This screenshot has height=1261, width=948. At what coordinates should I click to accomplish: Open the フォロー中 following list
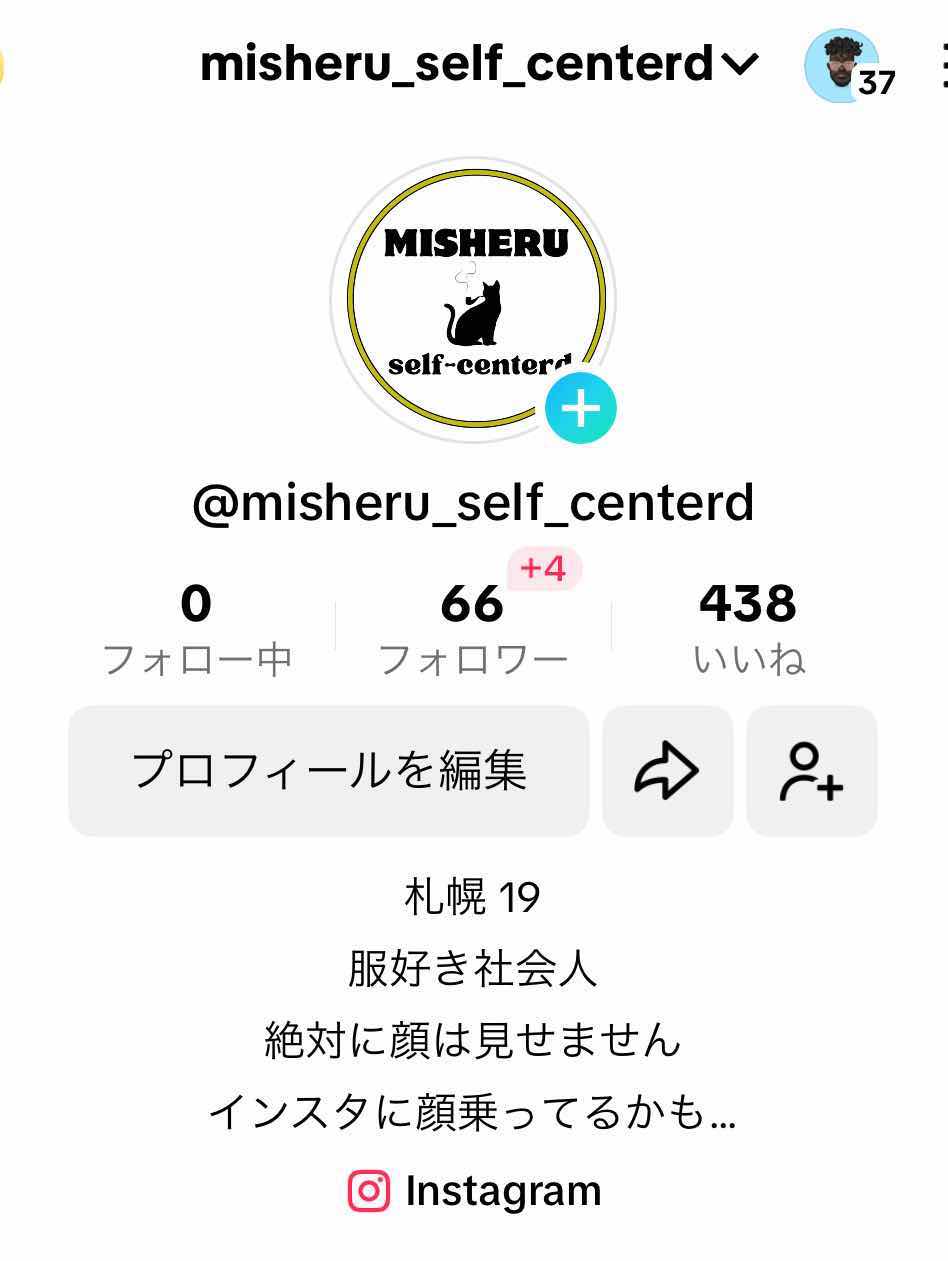pos(197,629)
